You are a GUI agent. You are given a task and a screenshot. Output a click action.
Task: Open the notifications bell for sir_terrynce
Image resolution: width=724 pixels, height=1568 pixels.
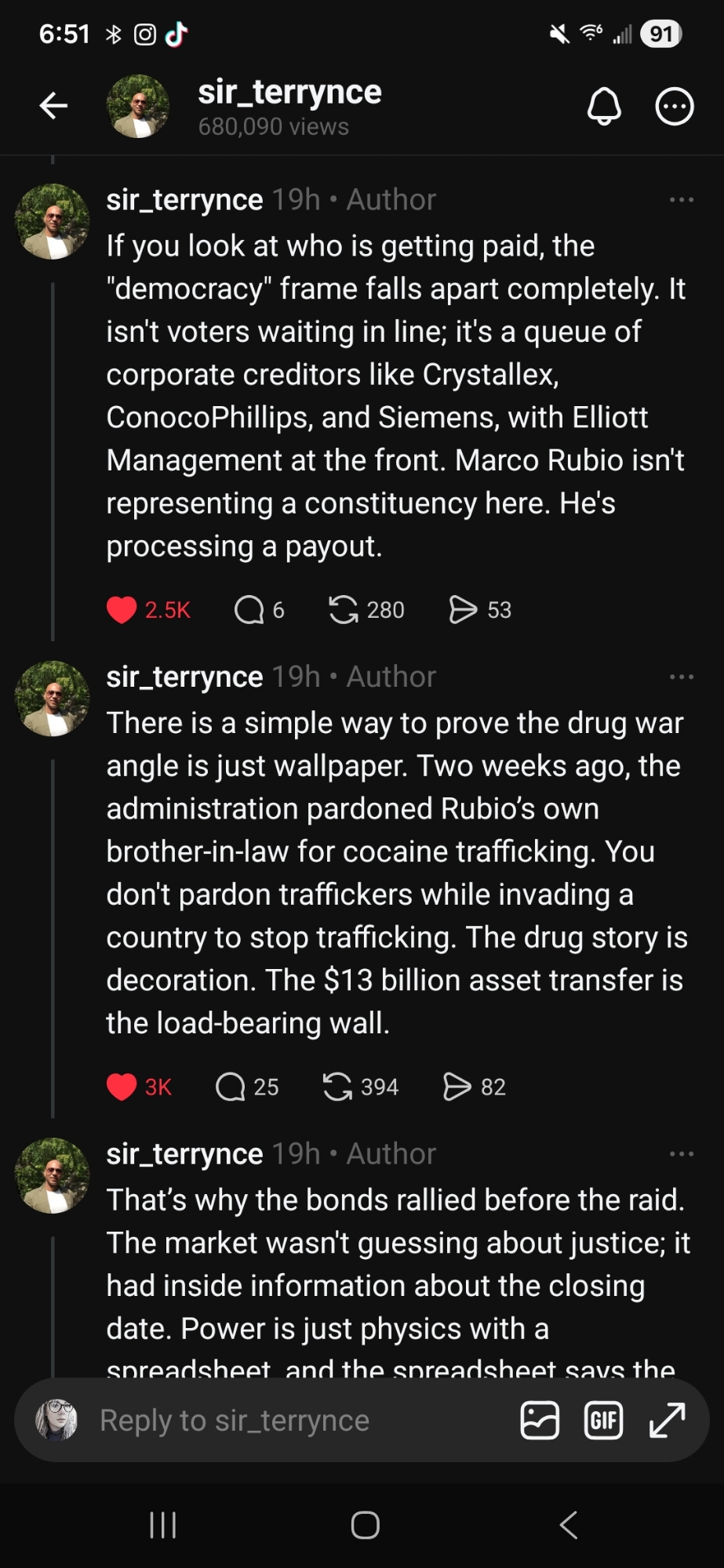(x=604, y=107)
